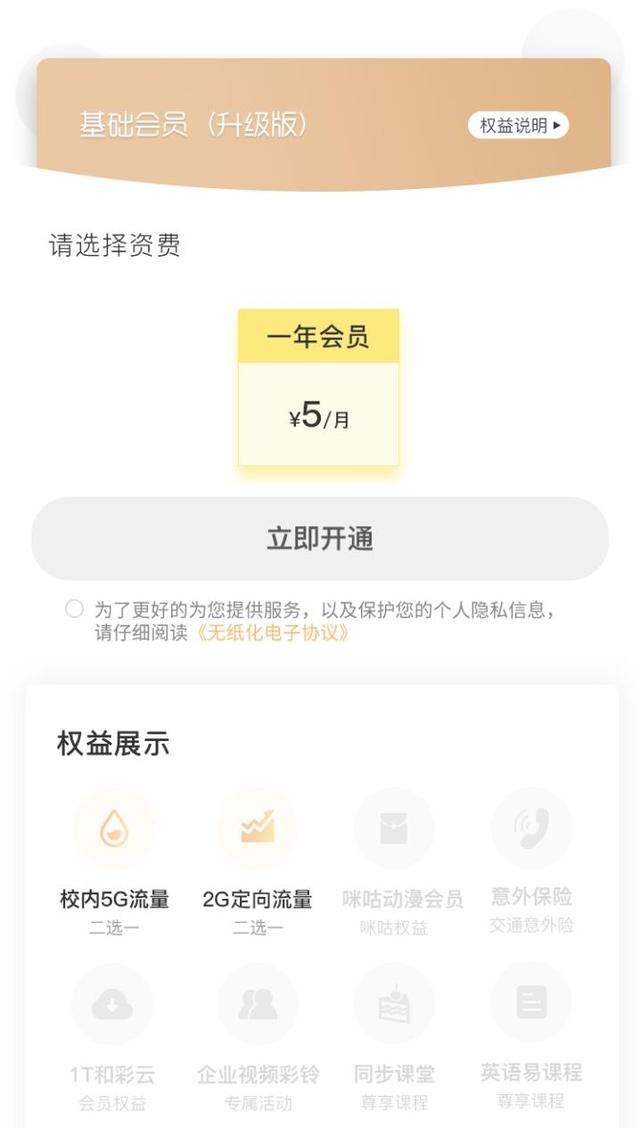
Task: Check the agreement consent circle
Action: click(74, 609)
